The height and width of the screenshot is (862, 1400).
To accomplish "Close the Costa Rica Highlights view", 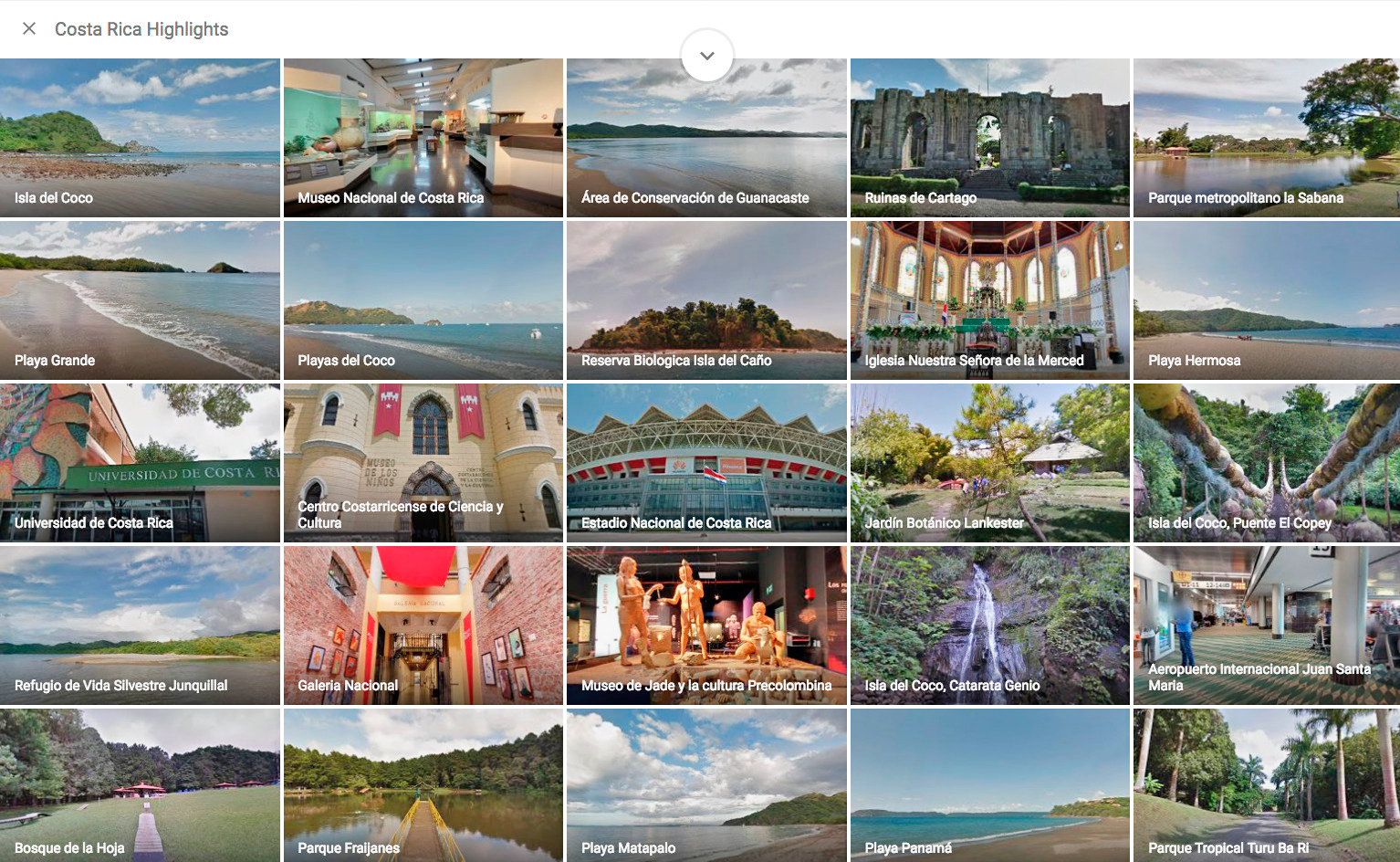I will pyautogui.click(x=29, y=28).
